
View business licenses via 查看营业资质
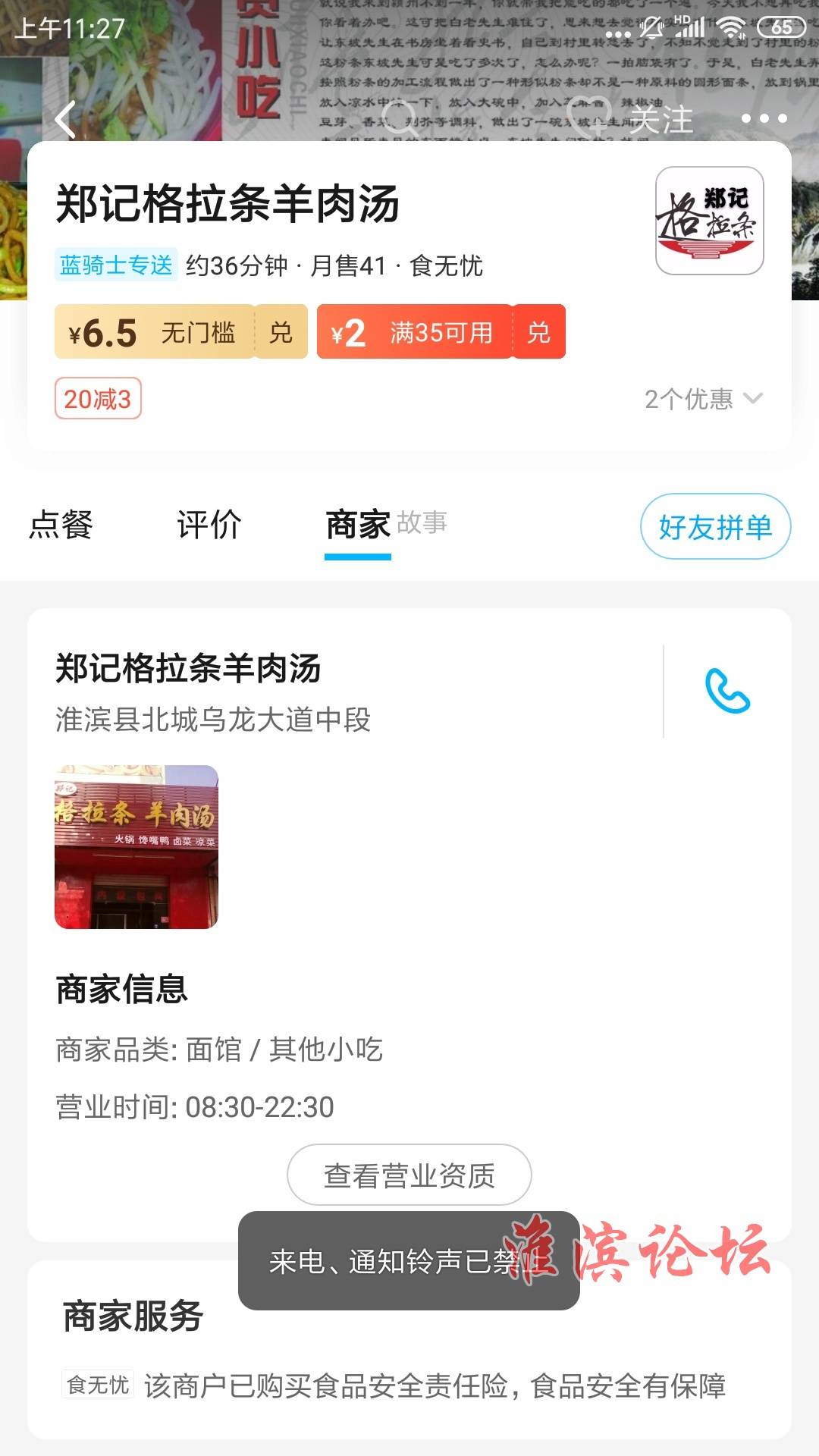click(409, 1175)
